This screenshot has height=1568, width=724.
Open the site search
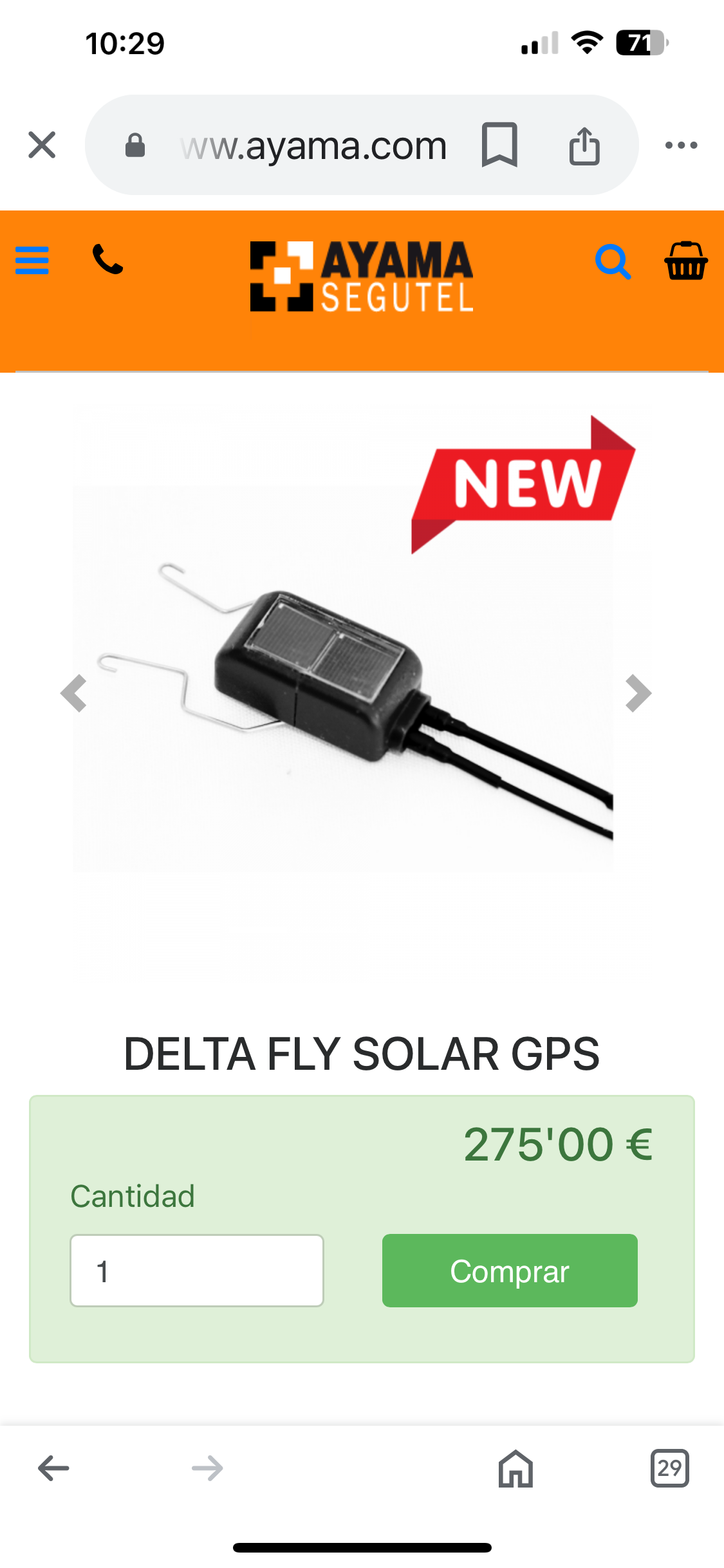[612, 261]
